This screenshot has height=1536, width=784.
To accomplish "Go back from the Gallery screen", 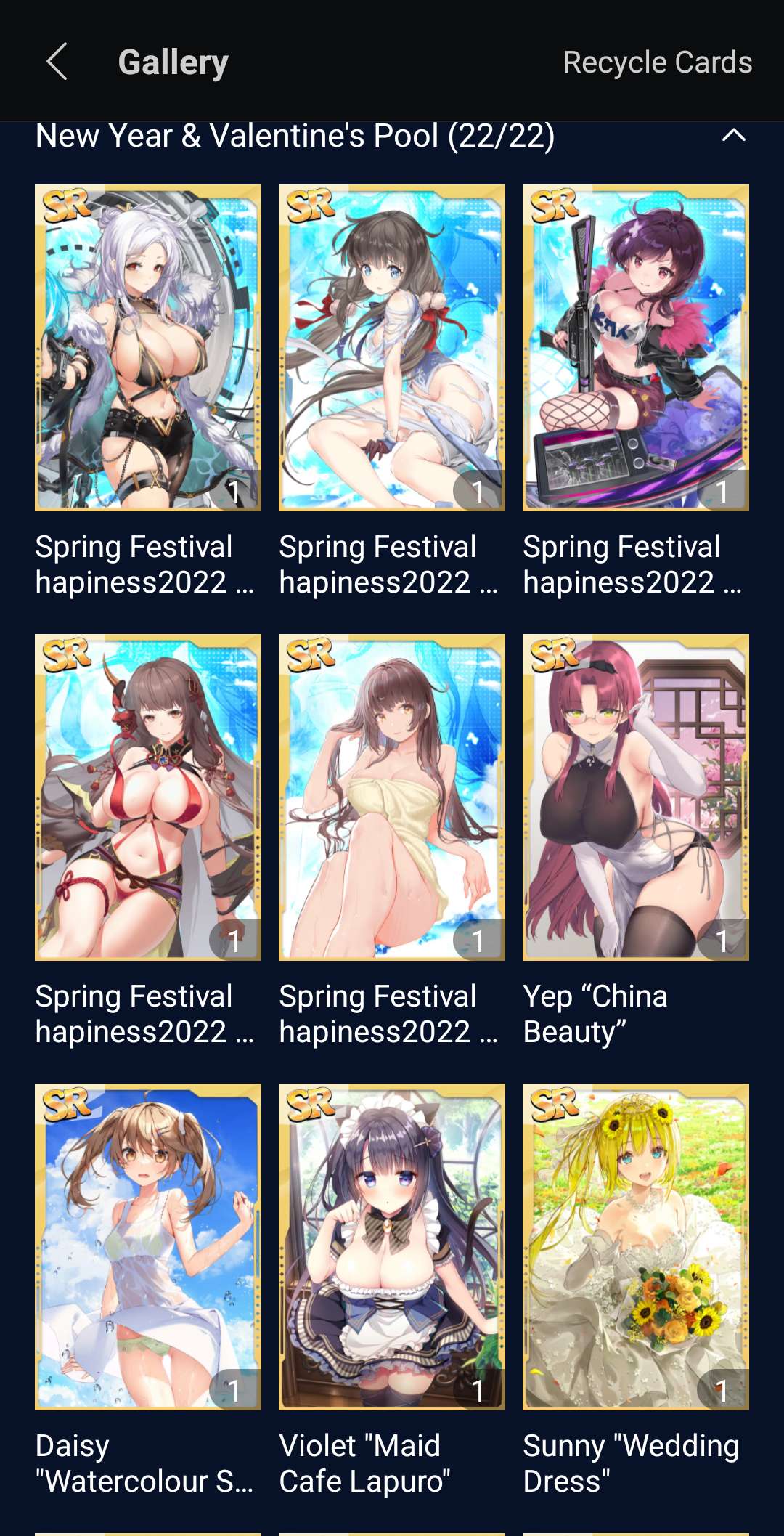I will [57, 62].
